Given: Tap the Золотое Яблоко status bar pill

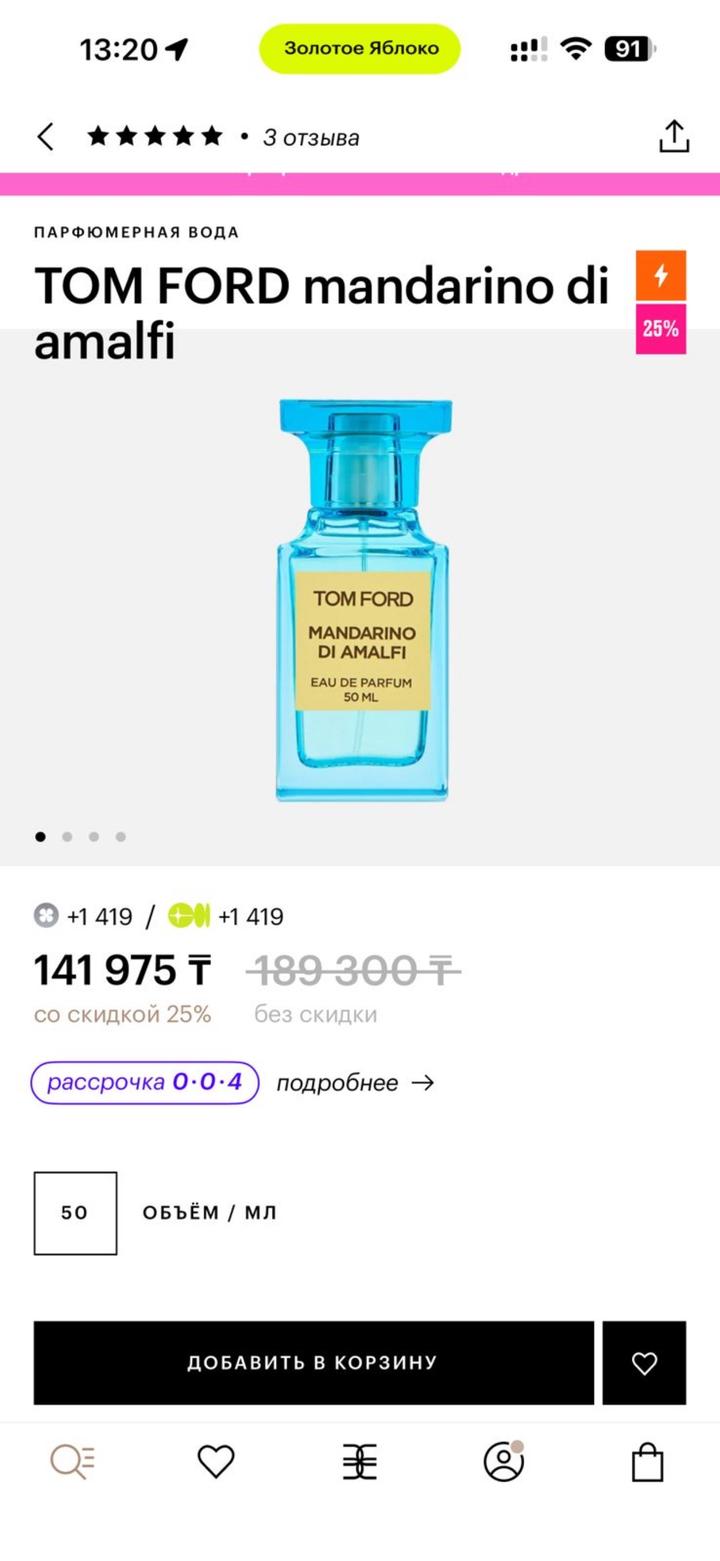Looking at the screenshot, I should coord(360,48).
